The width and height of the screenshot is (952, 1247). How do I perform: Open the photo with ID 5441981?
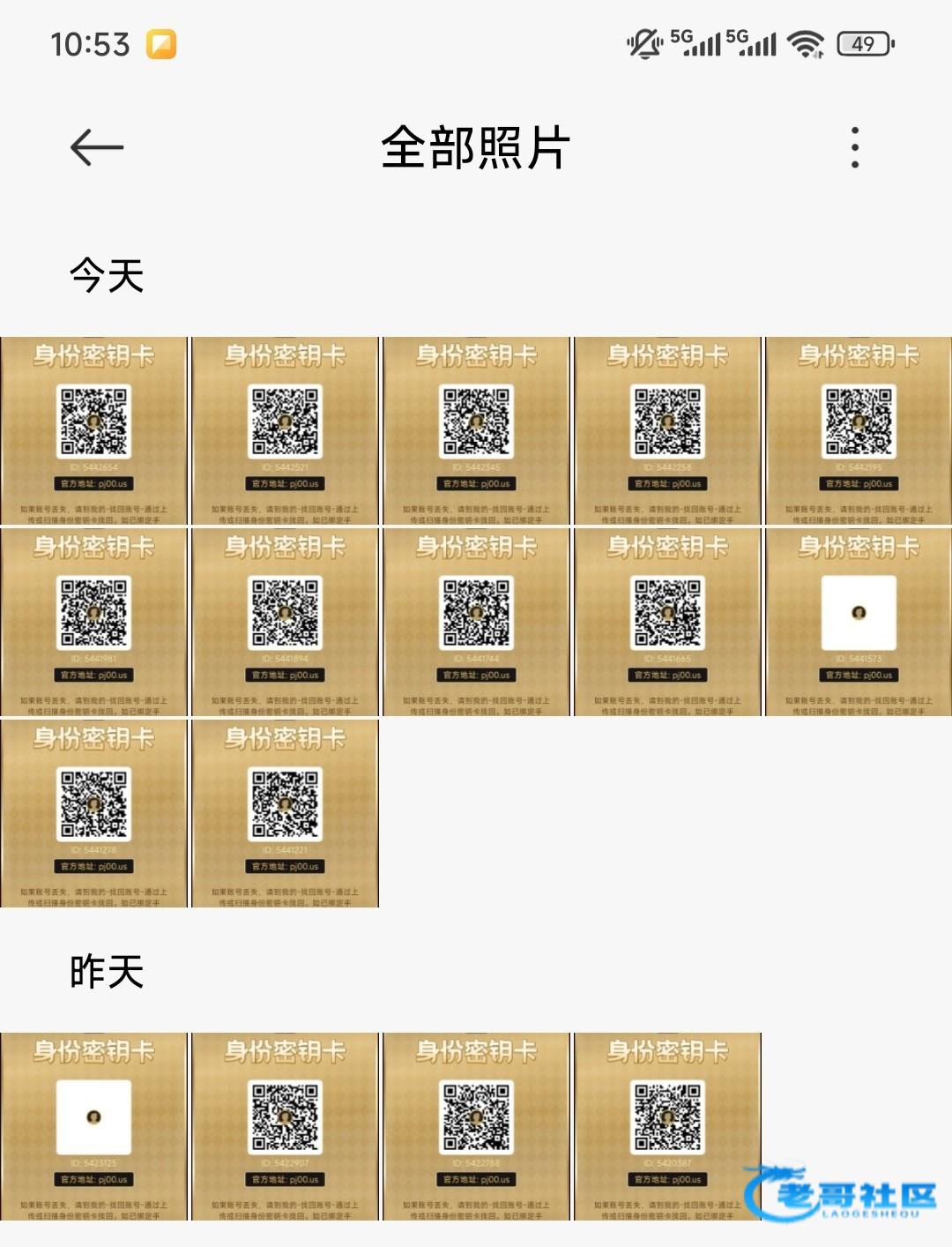click(x=94, y=622)
